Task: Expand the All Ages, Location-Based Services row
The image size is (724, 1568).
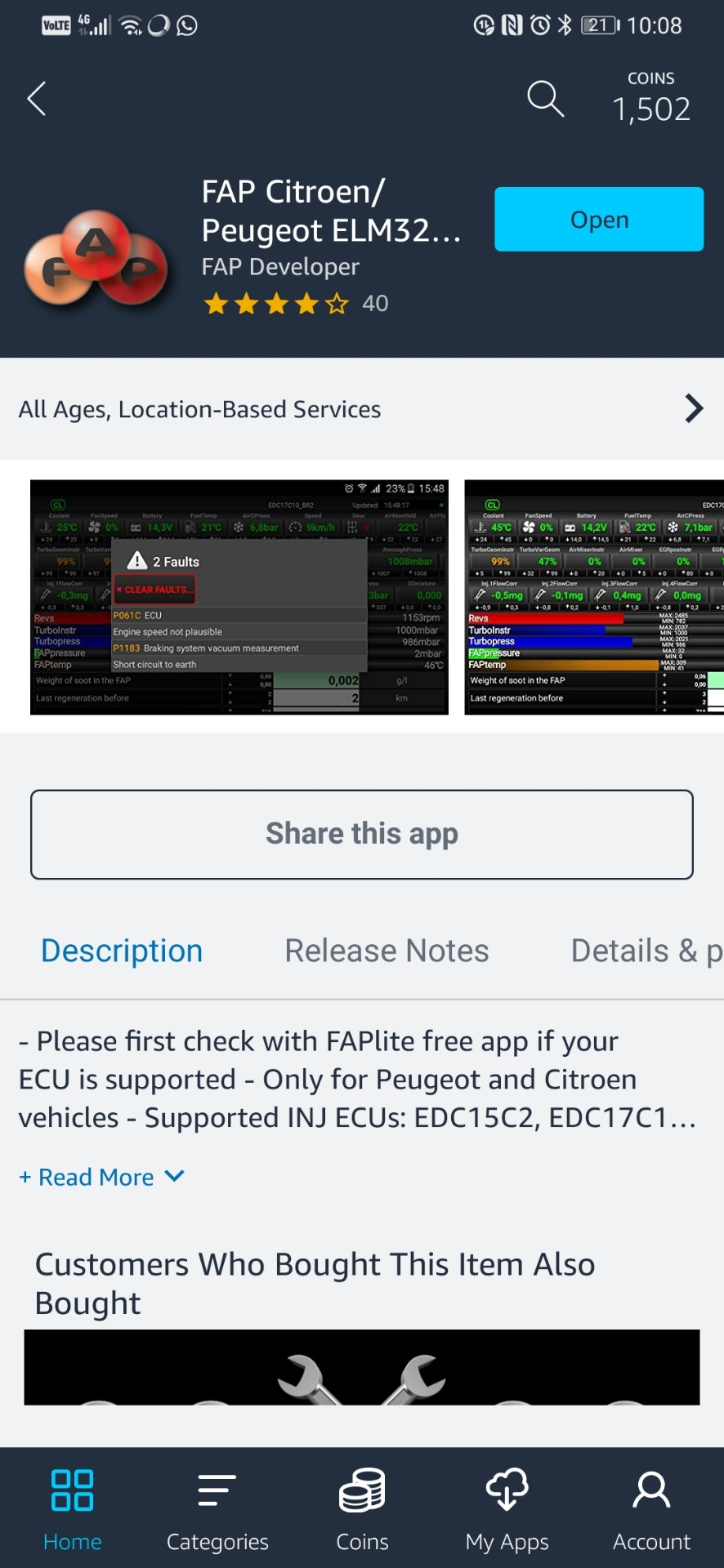Action: (x=361, y=408)
